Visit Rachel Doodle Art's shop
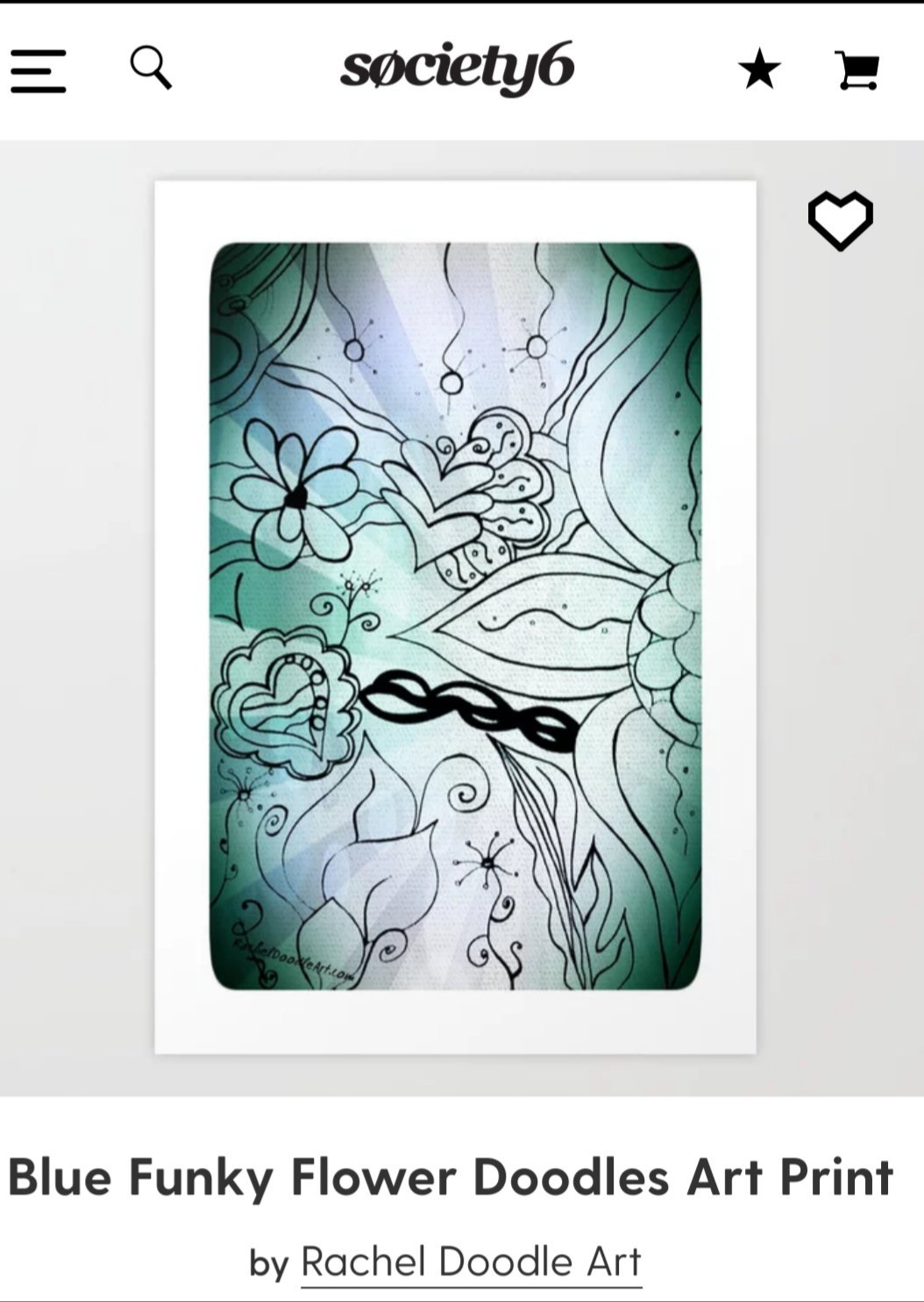924x1302 pixels. coord(471,1262)
